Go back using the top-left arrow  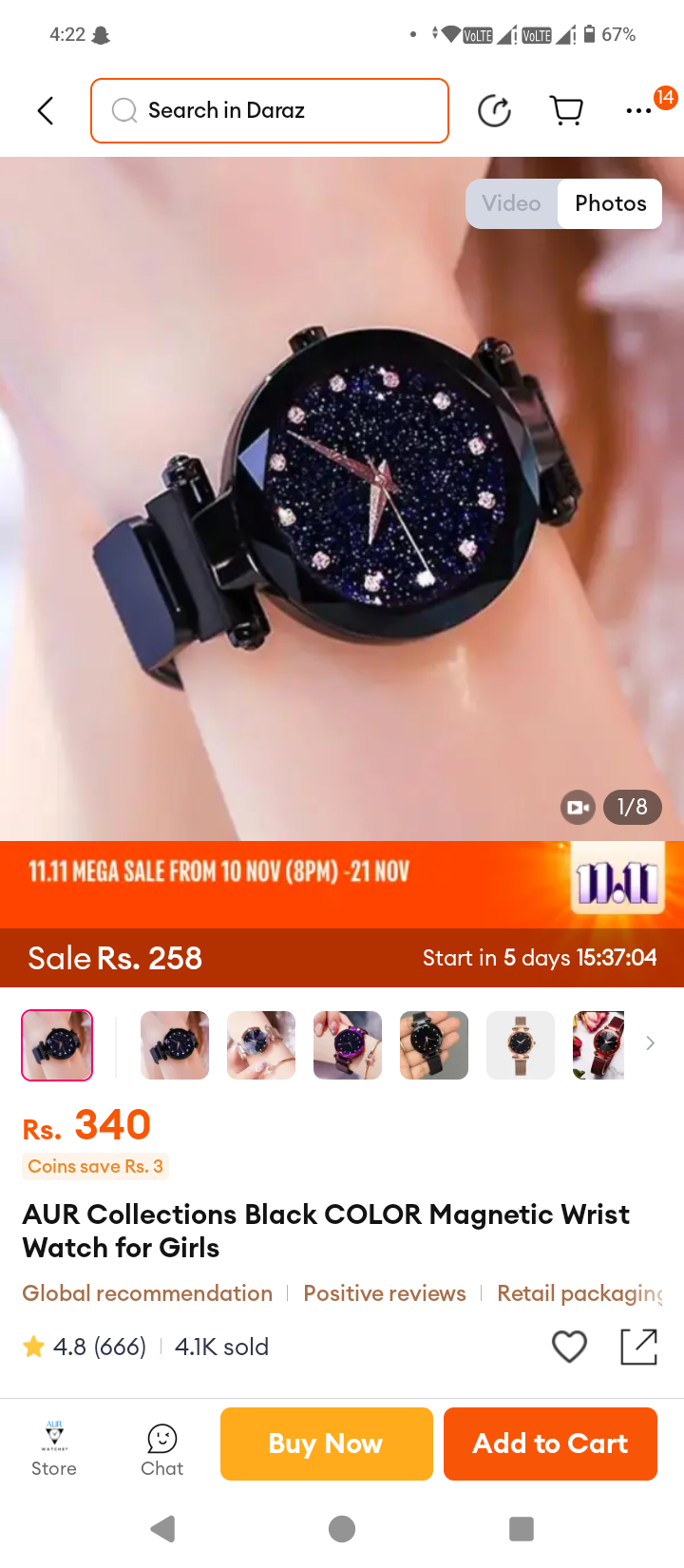pos(45,110)
